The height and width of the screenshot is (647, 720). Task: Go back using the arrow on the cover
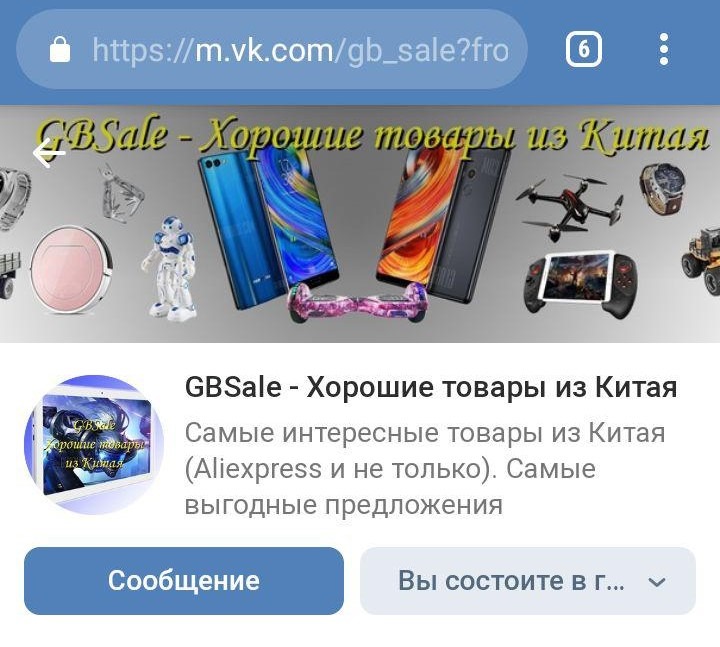tap(47, 153)
